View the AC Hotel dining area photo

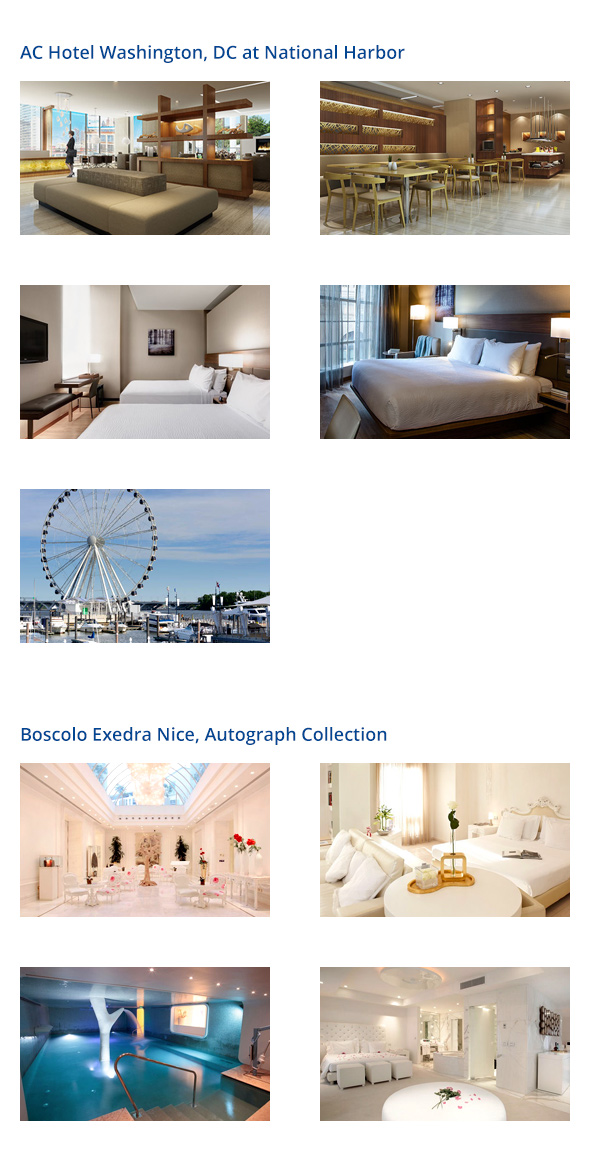point(445,158)
